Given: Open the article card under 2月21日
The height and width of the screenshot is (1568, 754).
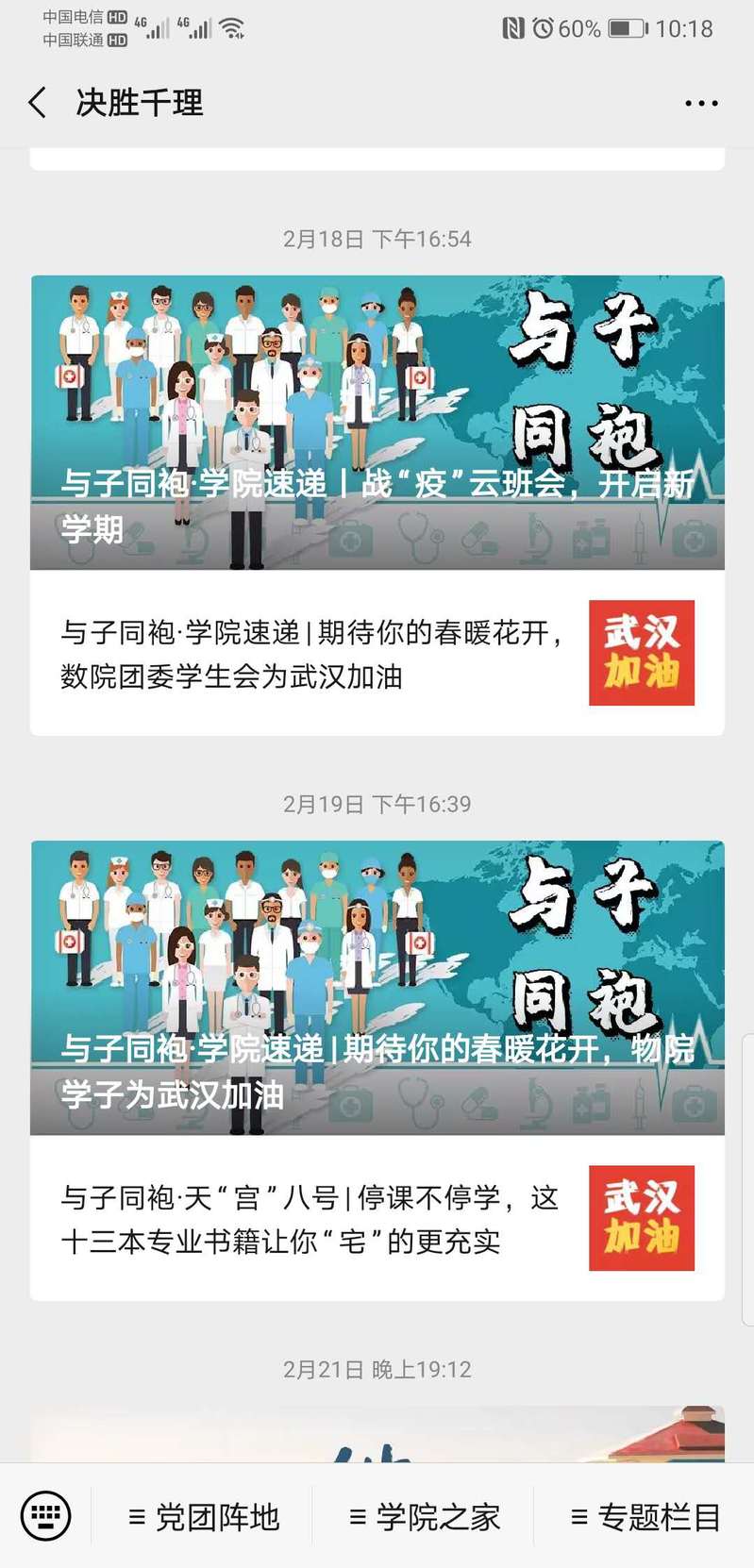Looking at the screenshot, I should tap(377, 1434).
